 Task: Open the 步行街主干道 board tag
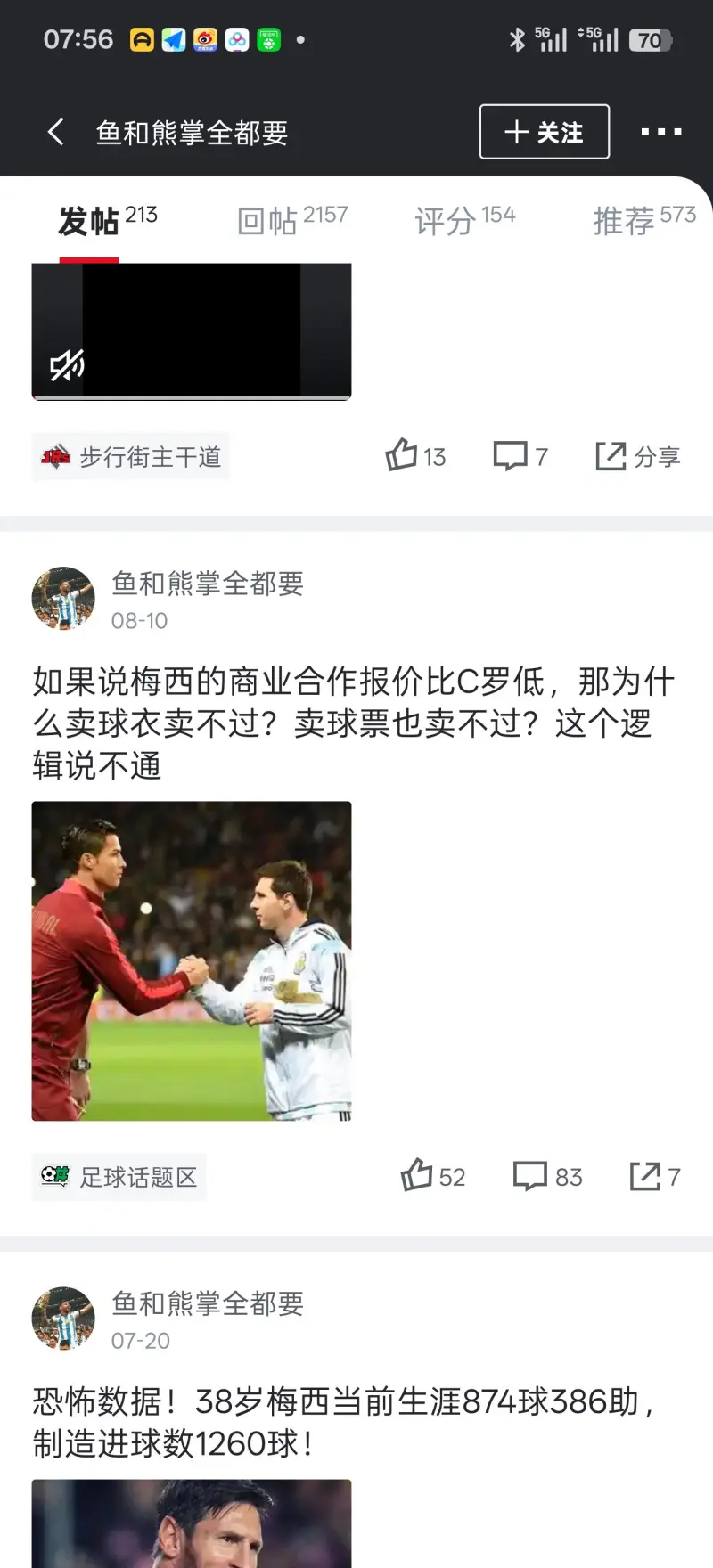coord(130,456)
